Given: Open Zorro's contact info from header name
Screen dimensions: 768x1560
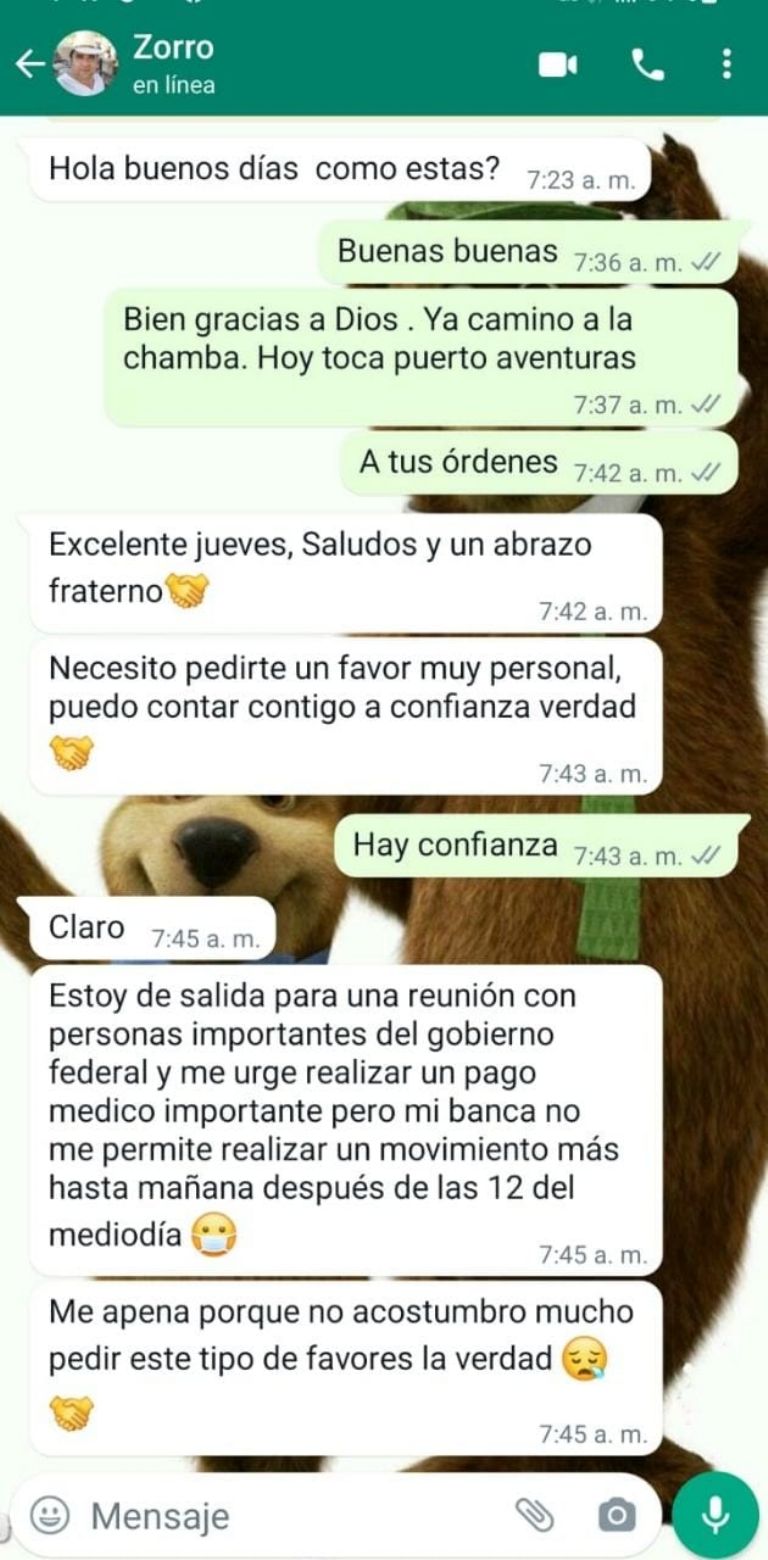Looking at the screenshot, I should (x=174, y=48).
